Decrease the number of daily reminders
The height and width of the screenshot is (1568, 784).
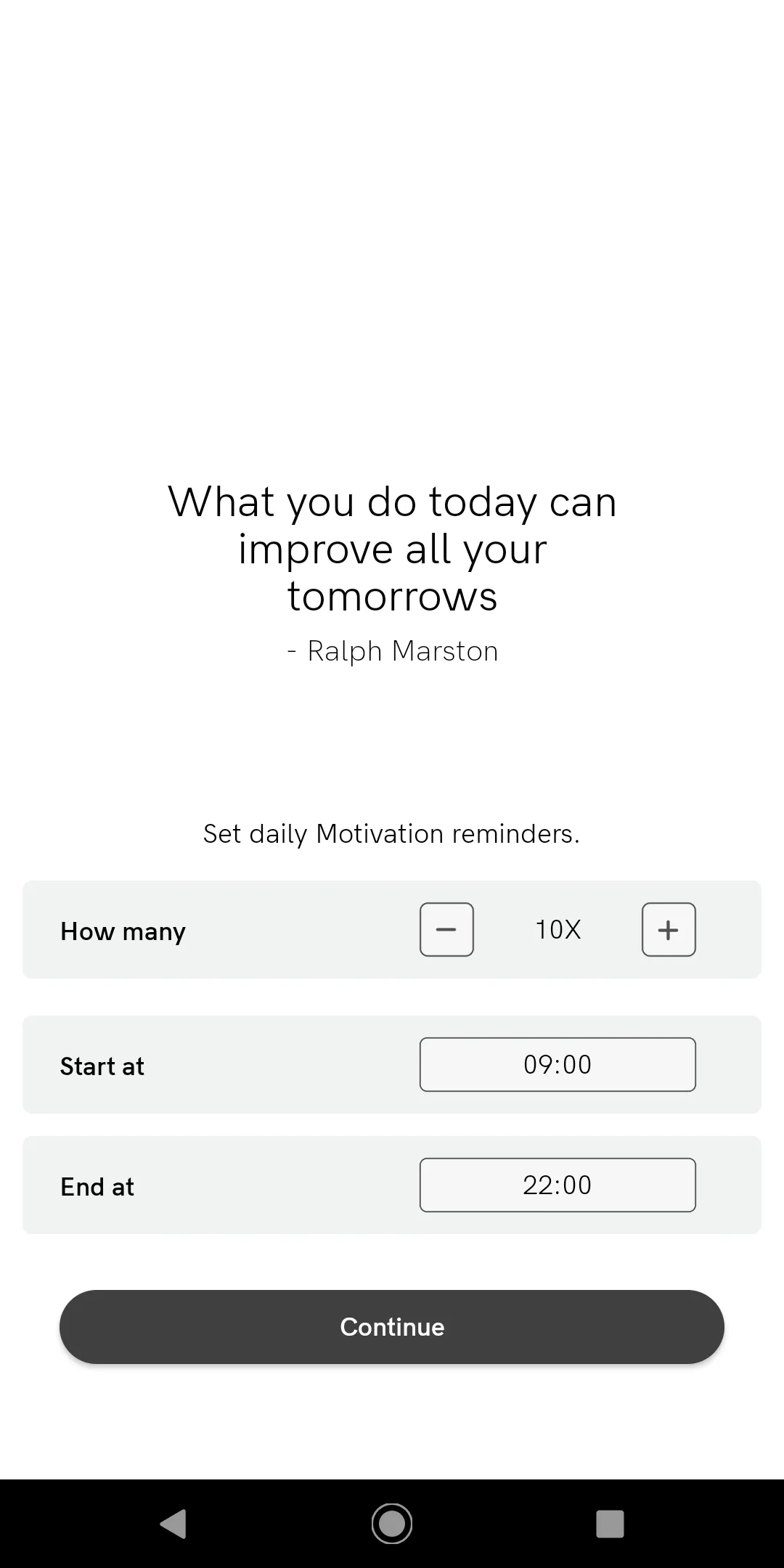coord(446,930)
